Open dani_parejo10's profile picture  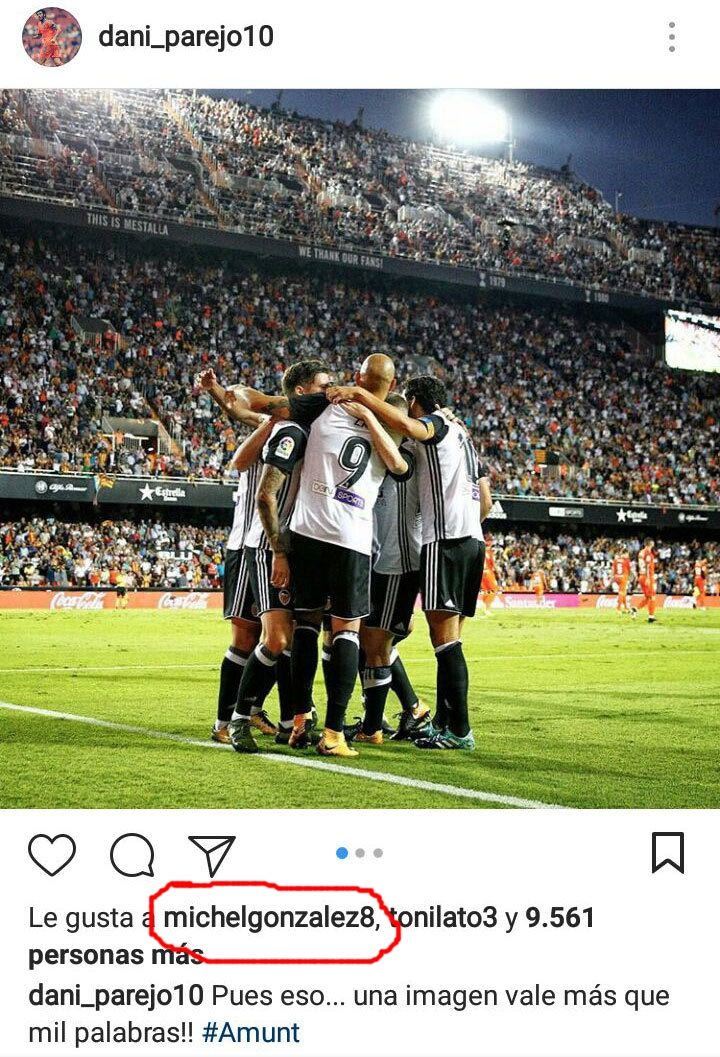pos(52,37)
